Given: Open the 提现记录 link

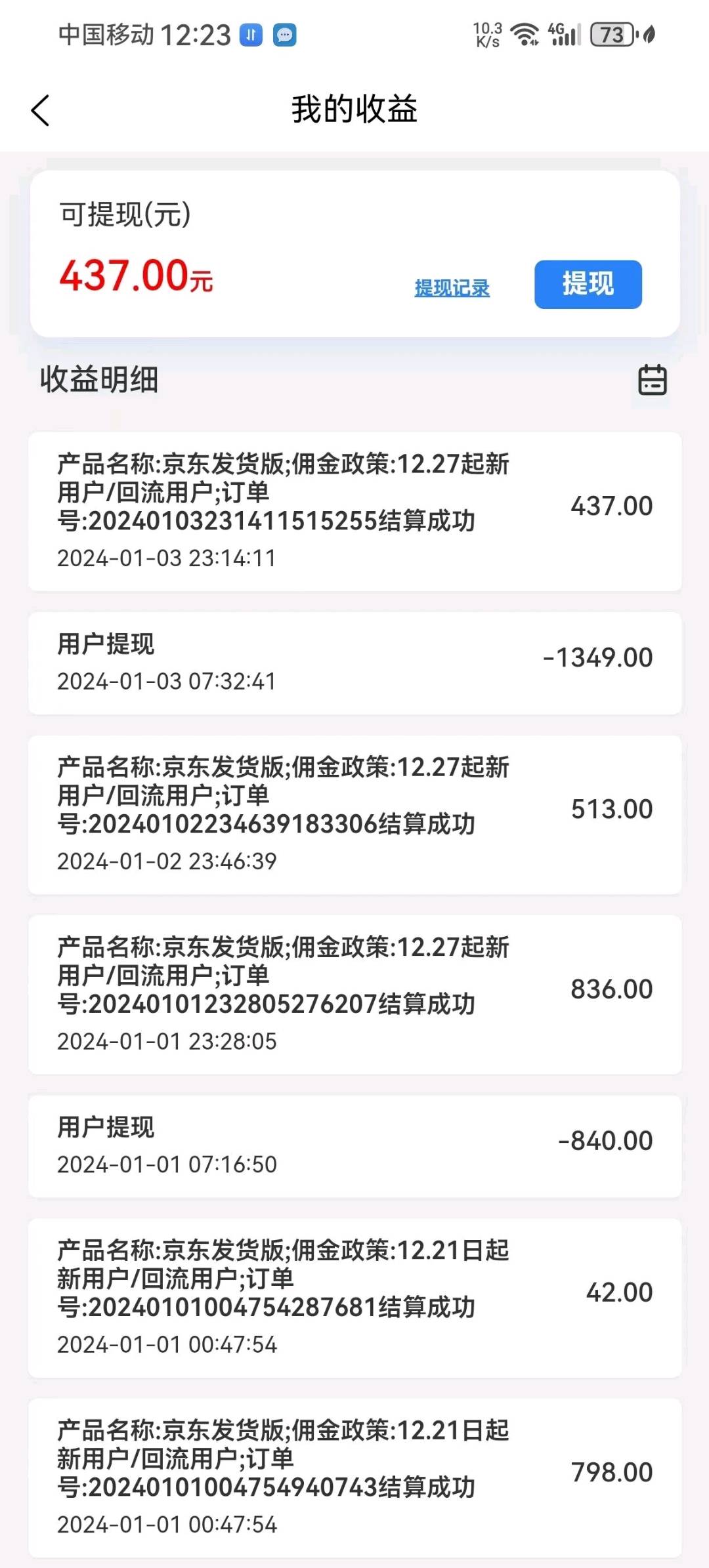Looking at the screenshot, I should tap(452, 288).
